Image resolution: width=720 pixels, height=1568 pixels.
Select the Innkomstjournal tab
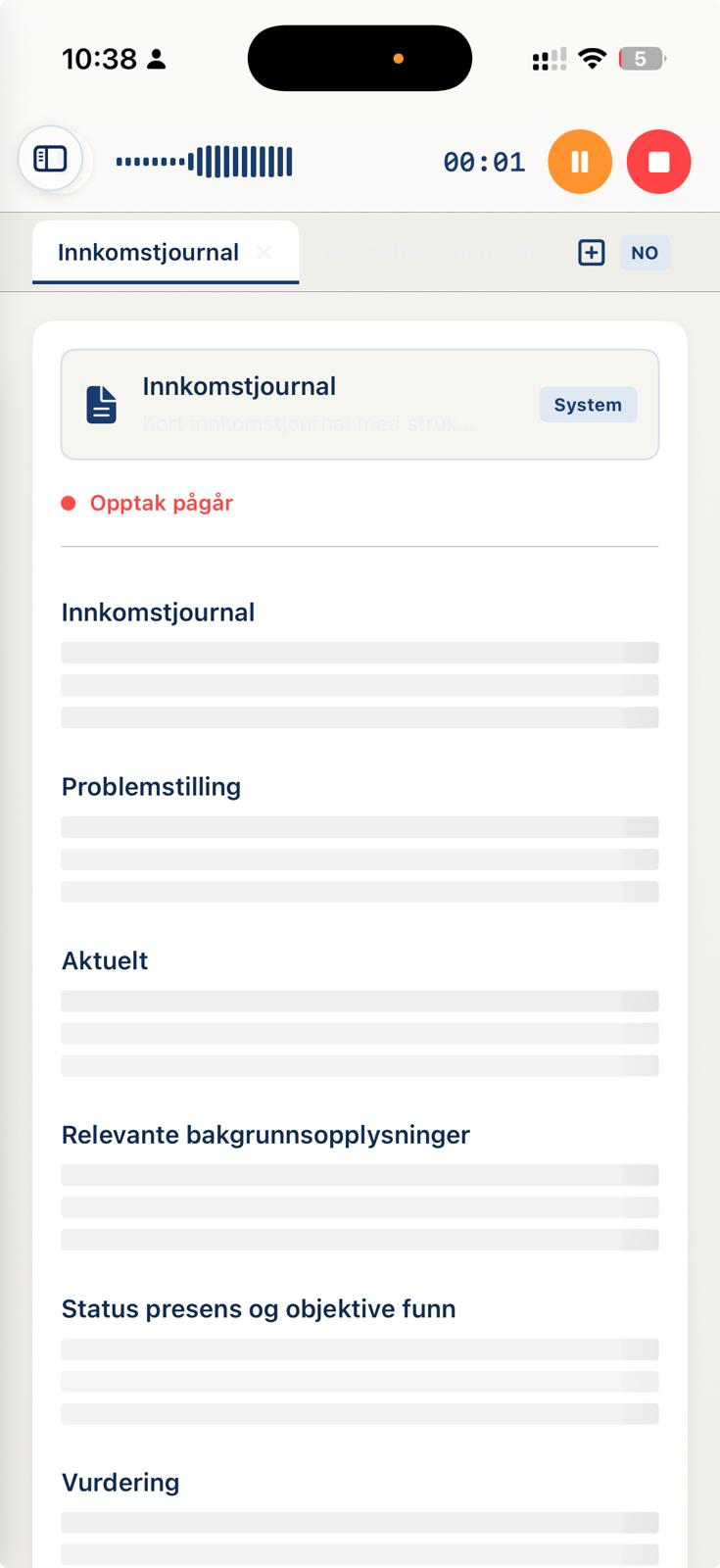(149, 252)
